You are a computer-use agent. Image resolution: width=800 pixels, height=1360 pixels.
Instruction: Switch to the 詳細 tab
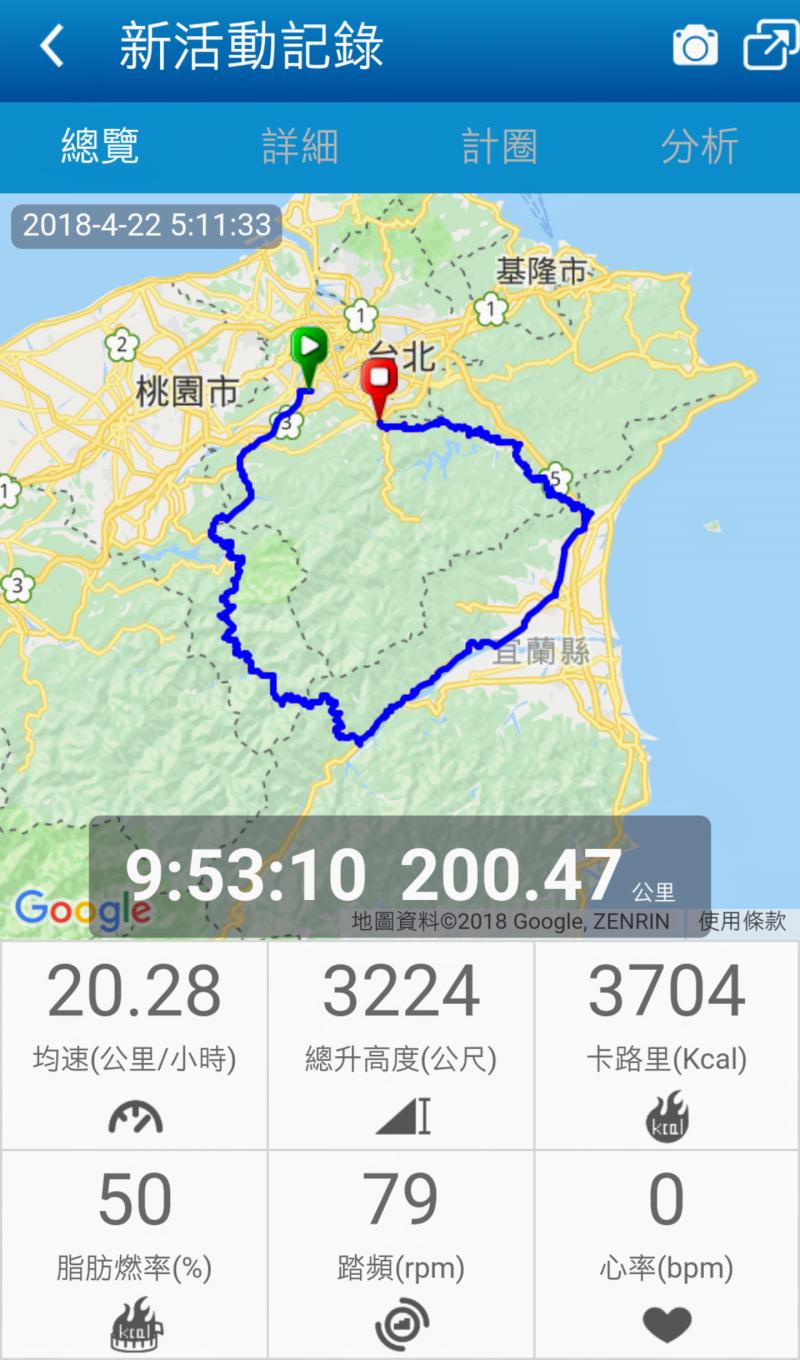[x=300, y=146]
